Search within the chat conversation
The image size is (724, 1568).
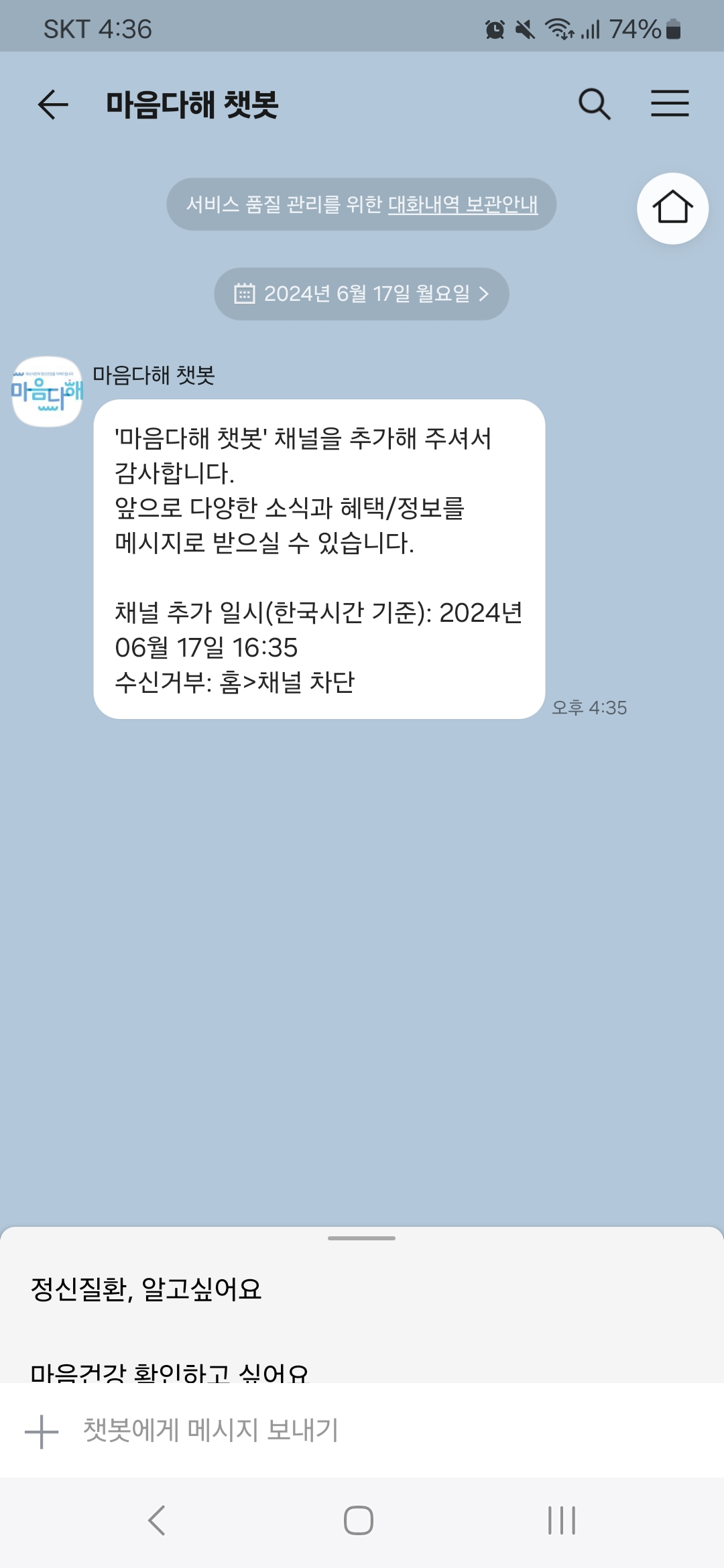click(594, 105)
